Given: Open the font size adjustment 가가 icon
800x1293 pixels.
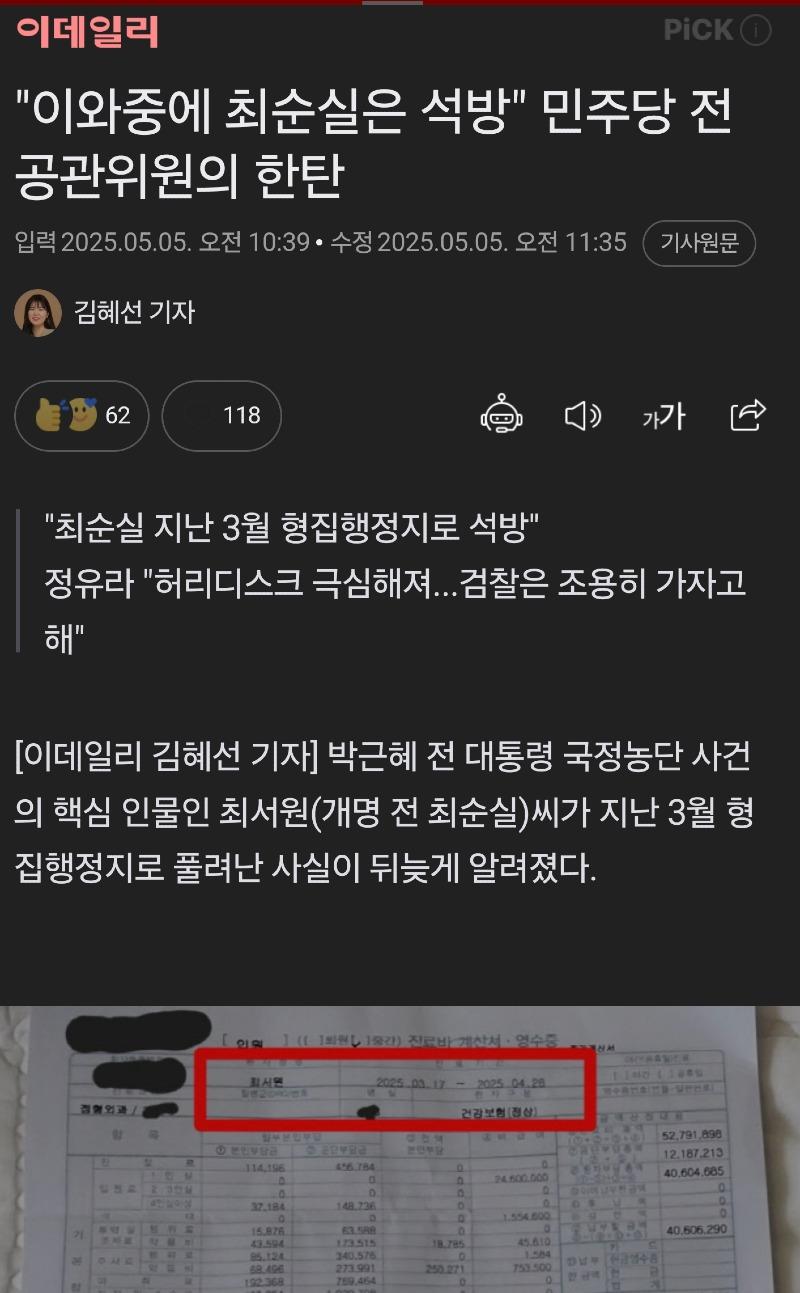Looking at the screenshot, I should point(663,417).
